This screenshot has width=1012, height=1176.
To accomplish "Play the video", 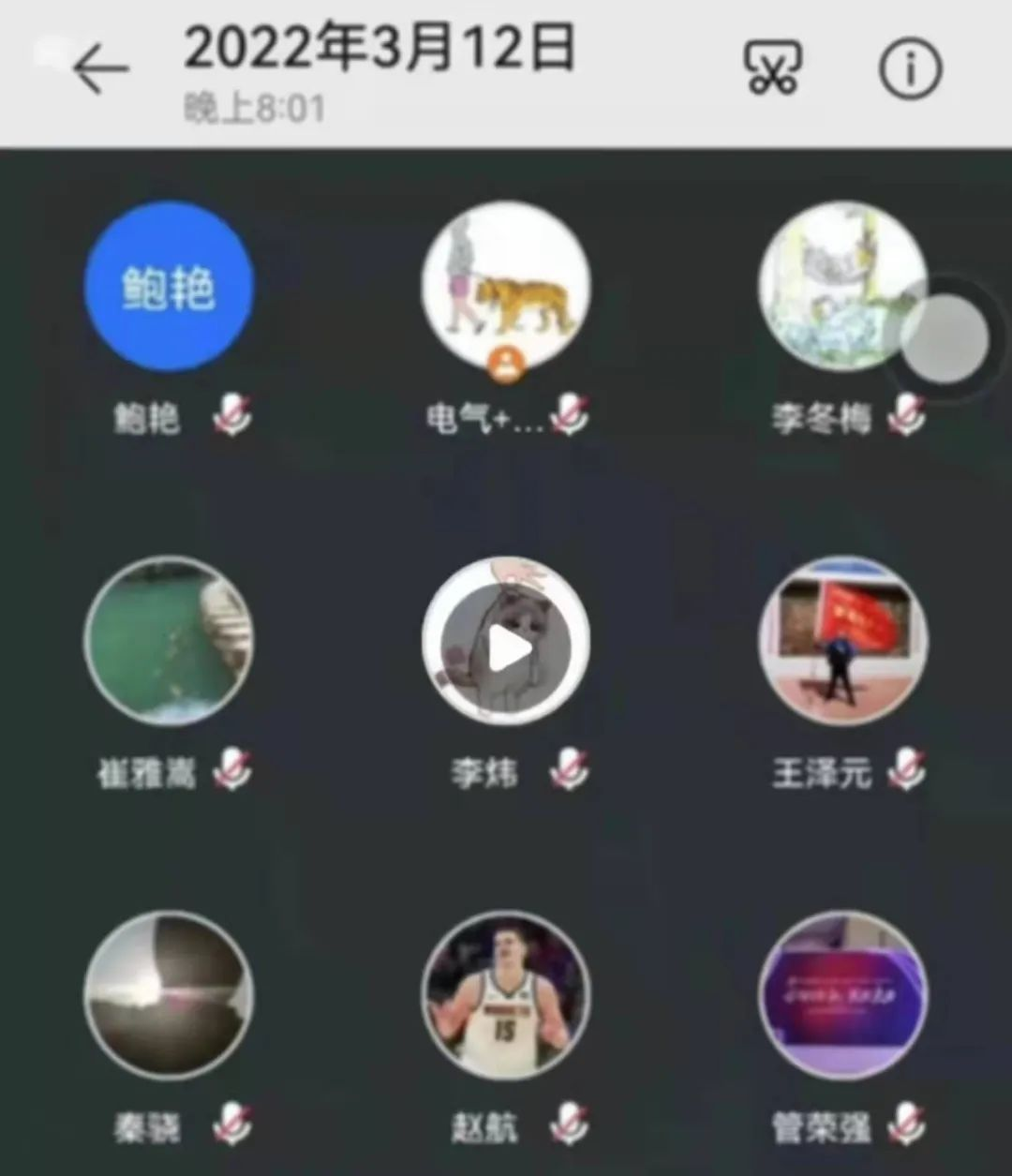I will [506, 648].
